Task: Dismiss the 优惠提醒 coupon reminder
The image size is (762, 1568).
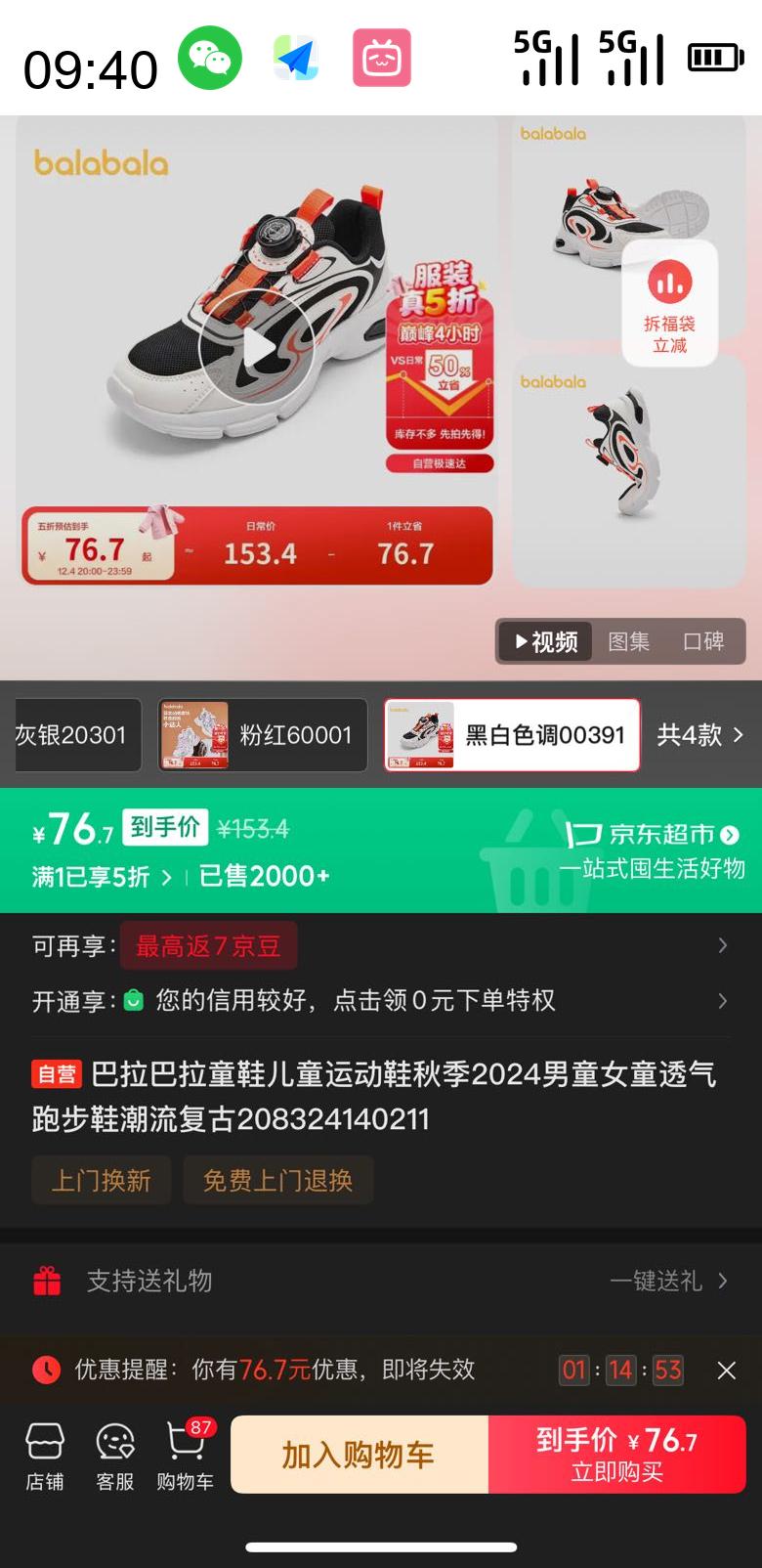Action: pos(726,1371)
